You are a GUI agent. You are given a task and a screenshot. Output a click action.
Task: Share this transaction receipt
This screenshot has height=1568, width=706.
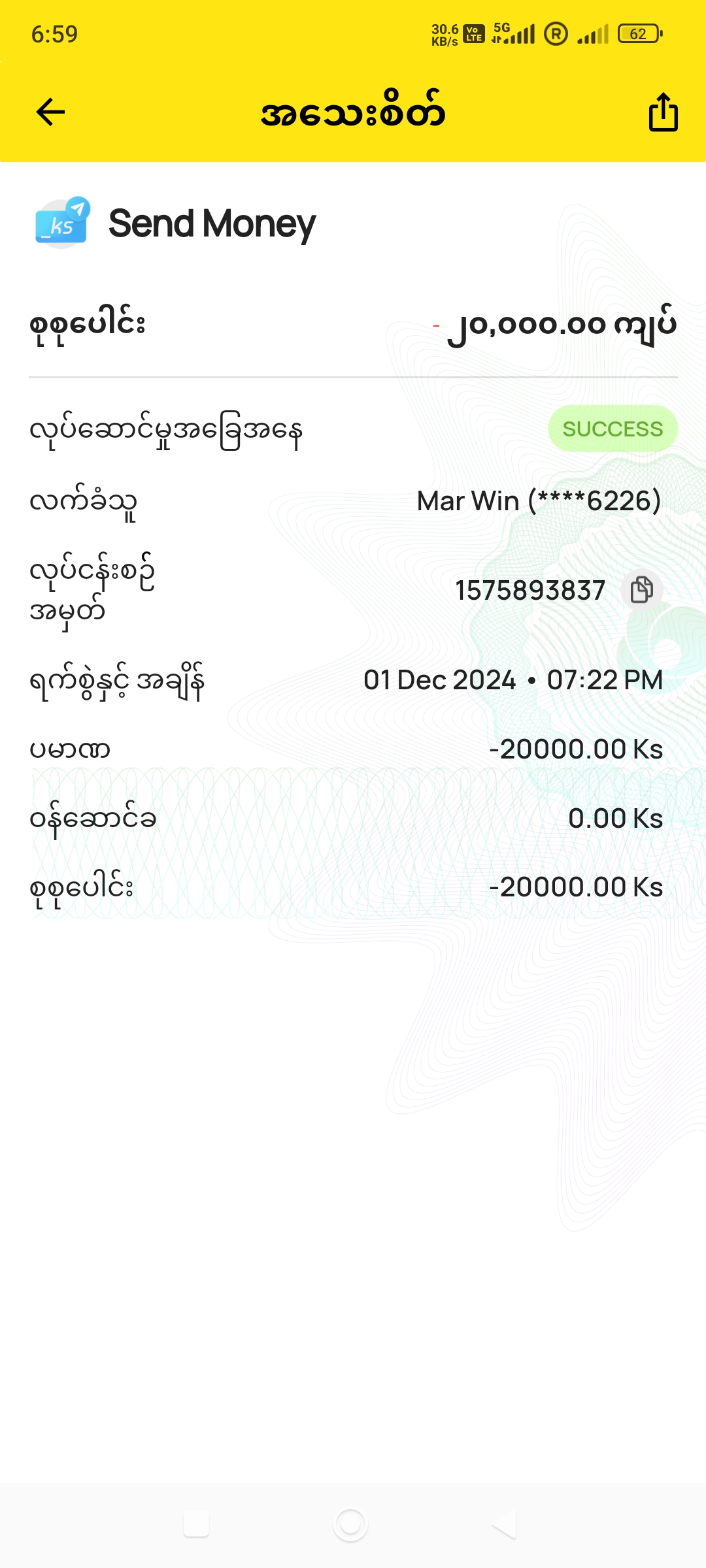click(x=663, y=112)
